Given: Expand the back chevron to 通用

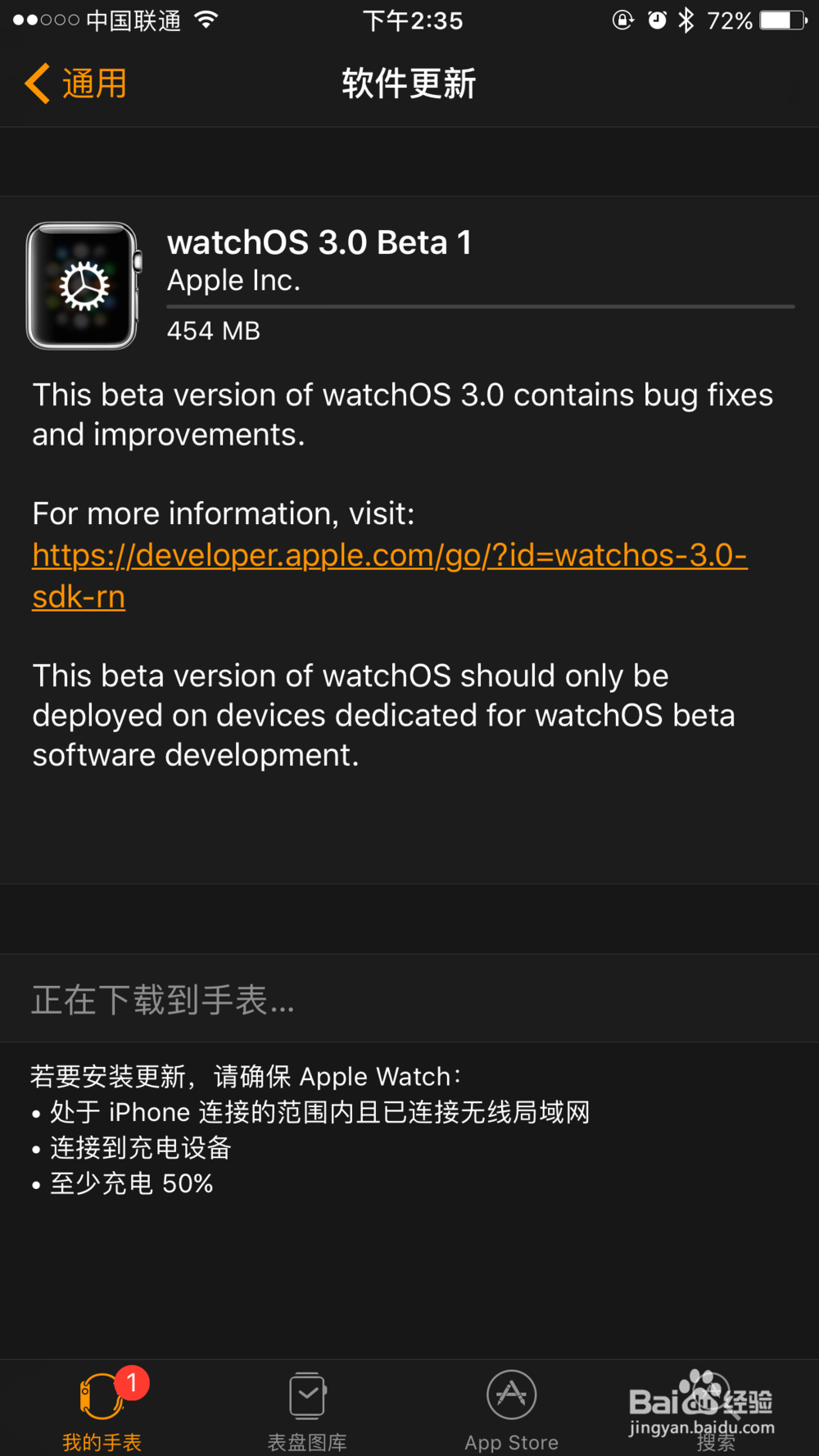Looking at the screenshot, I should (x=36, y=83).
